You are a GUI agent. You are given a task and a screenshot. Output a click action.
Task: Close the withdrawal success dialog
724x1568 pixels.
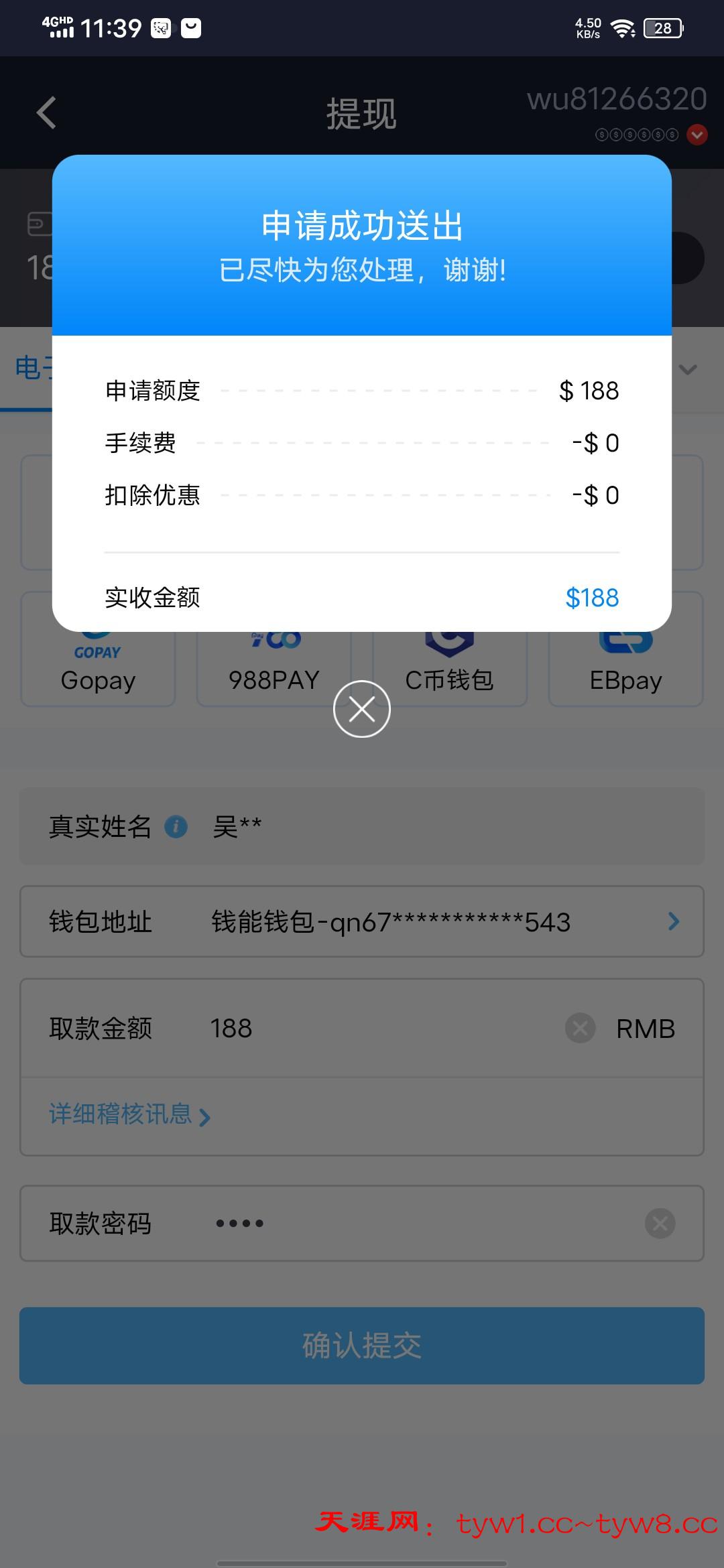click(362, 709)
